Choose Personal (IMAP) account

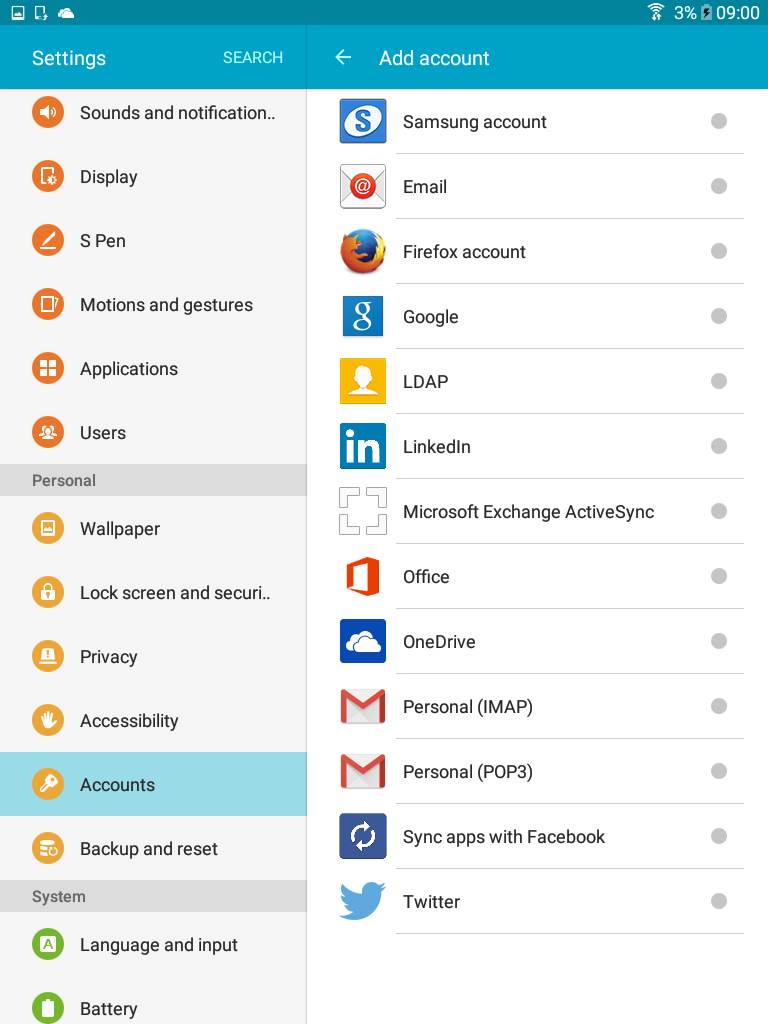coord(467,707)
